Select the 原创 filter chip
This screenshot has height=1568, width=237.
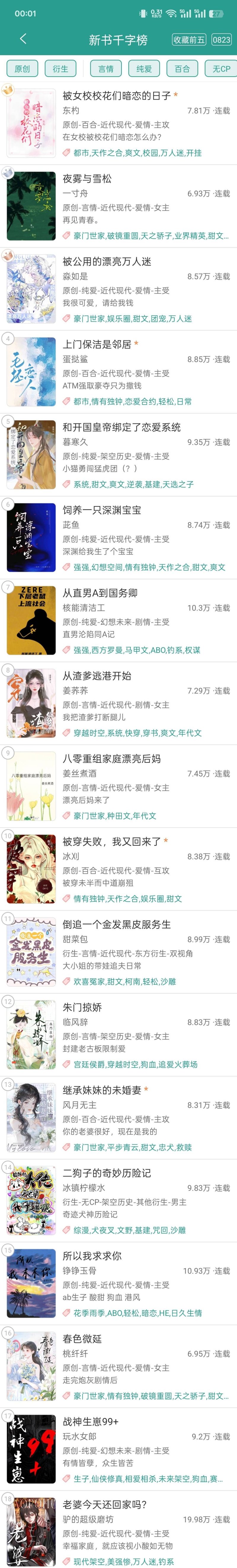coord(23,69)
